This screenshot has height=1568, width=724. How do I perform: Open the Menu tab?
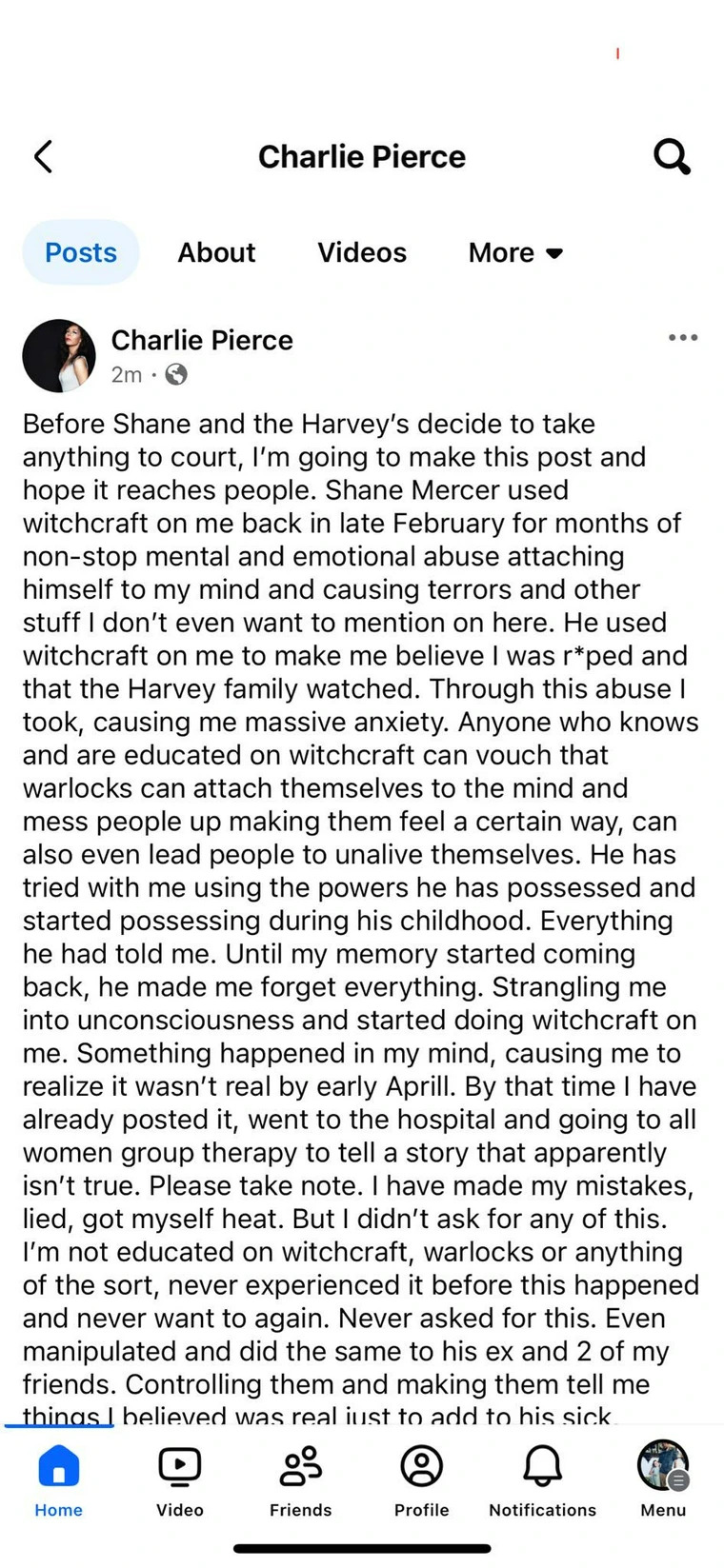pos(663,1479)
